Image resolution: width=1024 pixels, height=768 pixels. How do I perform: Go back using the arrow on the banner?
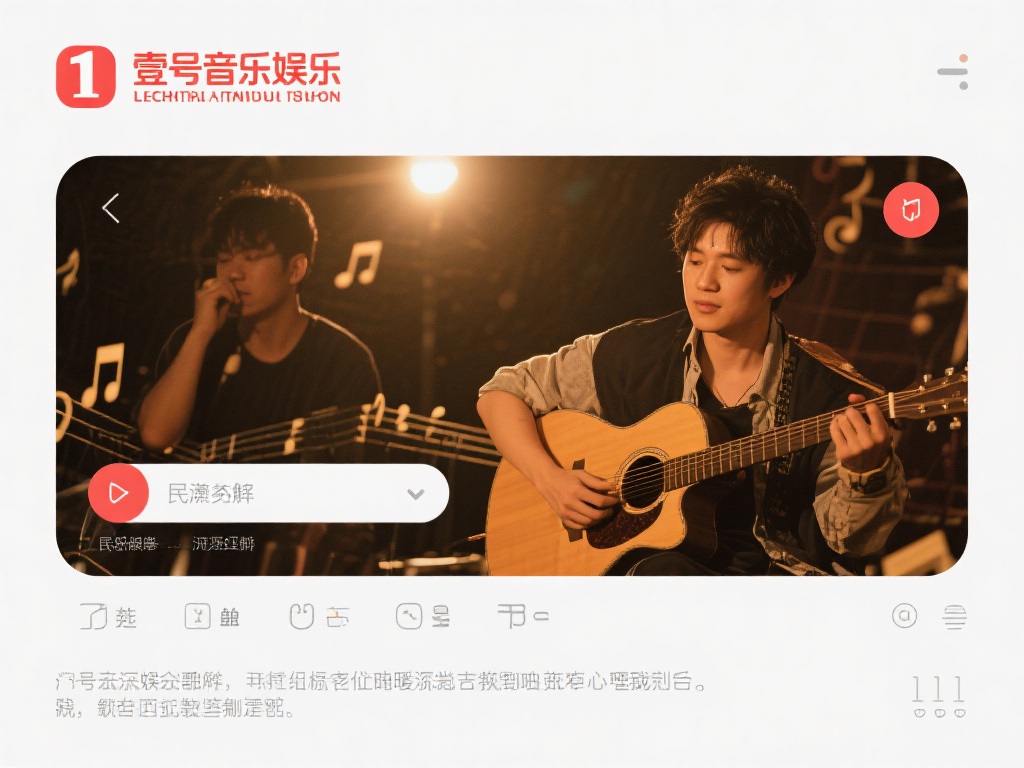111,208
